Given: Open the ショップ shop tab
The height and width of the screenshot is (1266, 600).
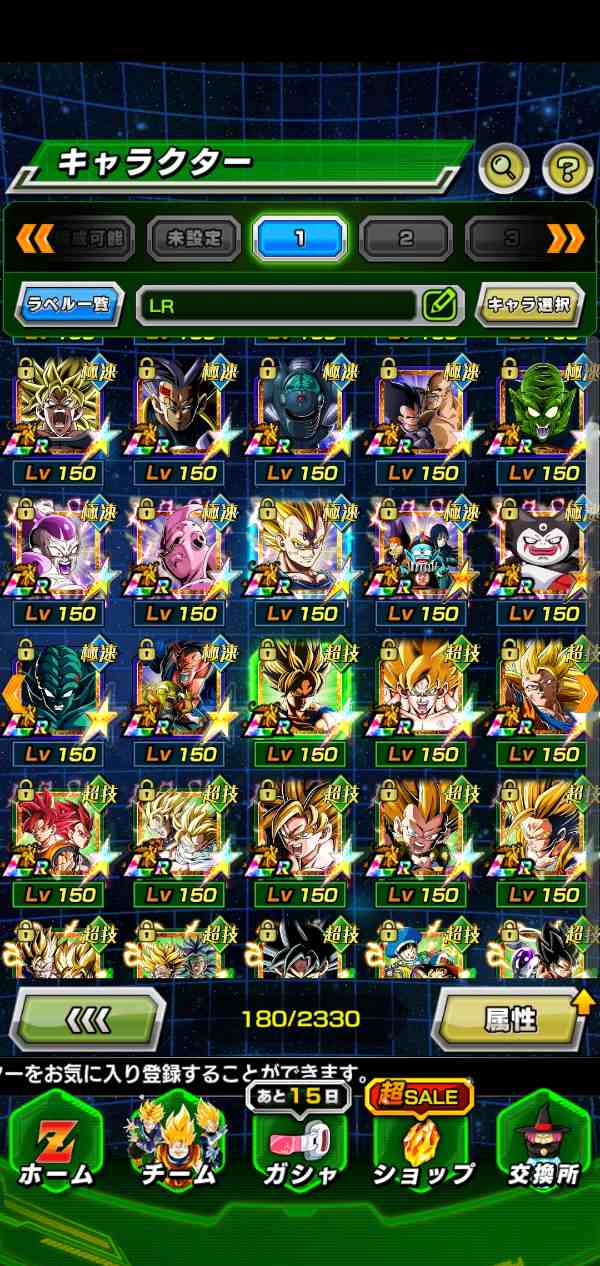Looking at the screenshot, I should coord(422,1145).
